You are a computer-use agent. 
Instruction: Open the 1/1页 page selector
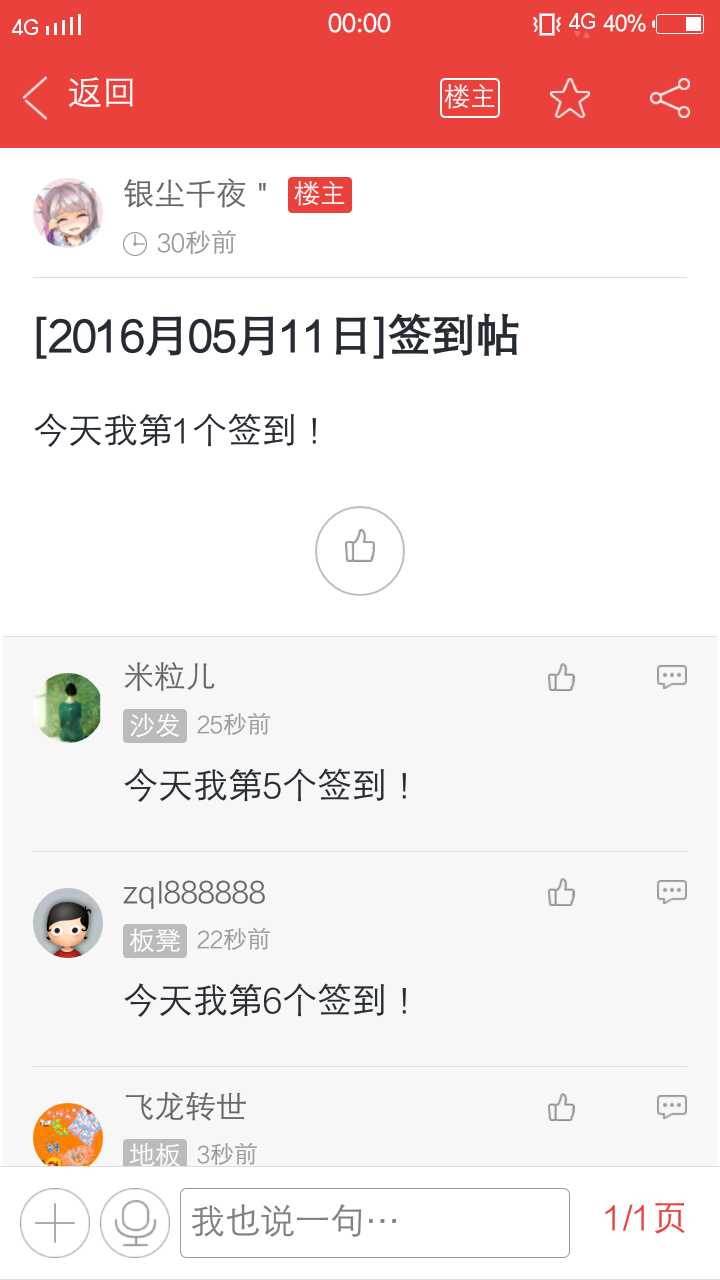click(645, 1219)
